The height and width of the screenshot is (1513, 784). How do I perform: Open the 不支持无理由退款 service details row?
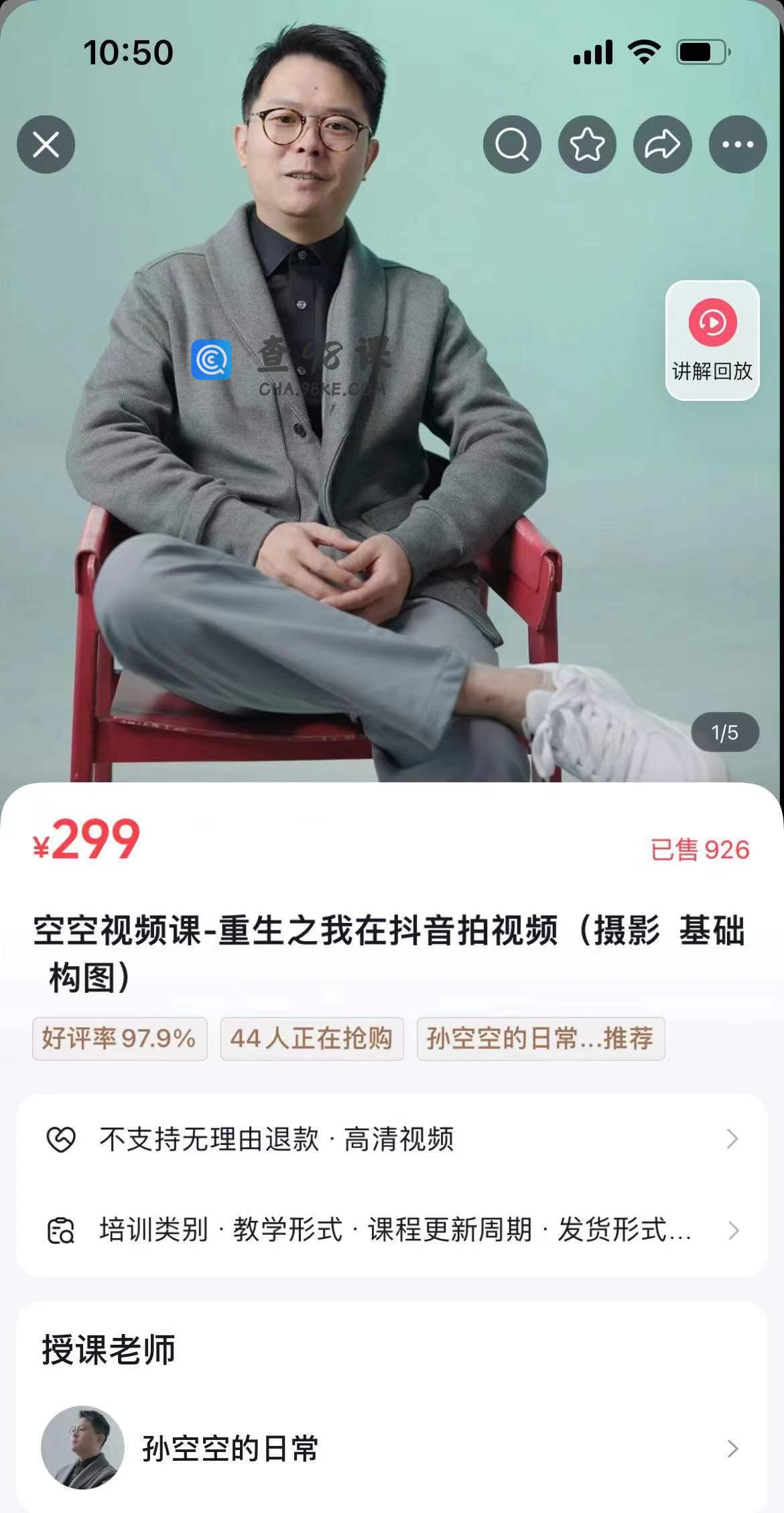(392, 1139)
